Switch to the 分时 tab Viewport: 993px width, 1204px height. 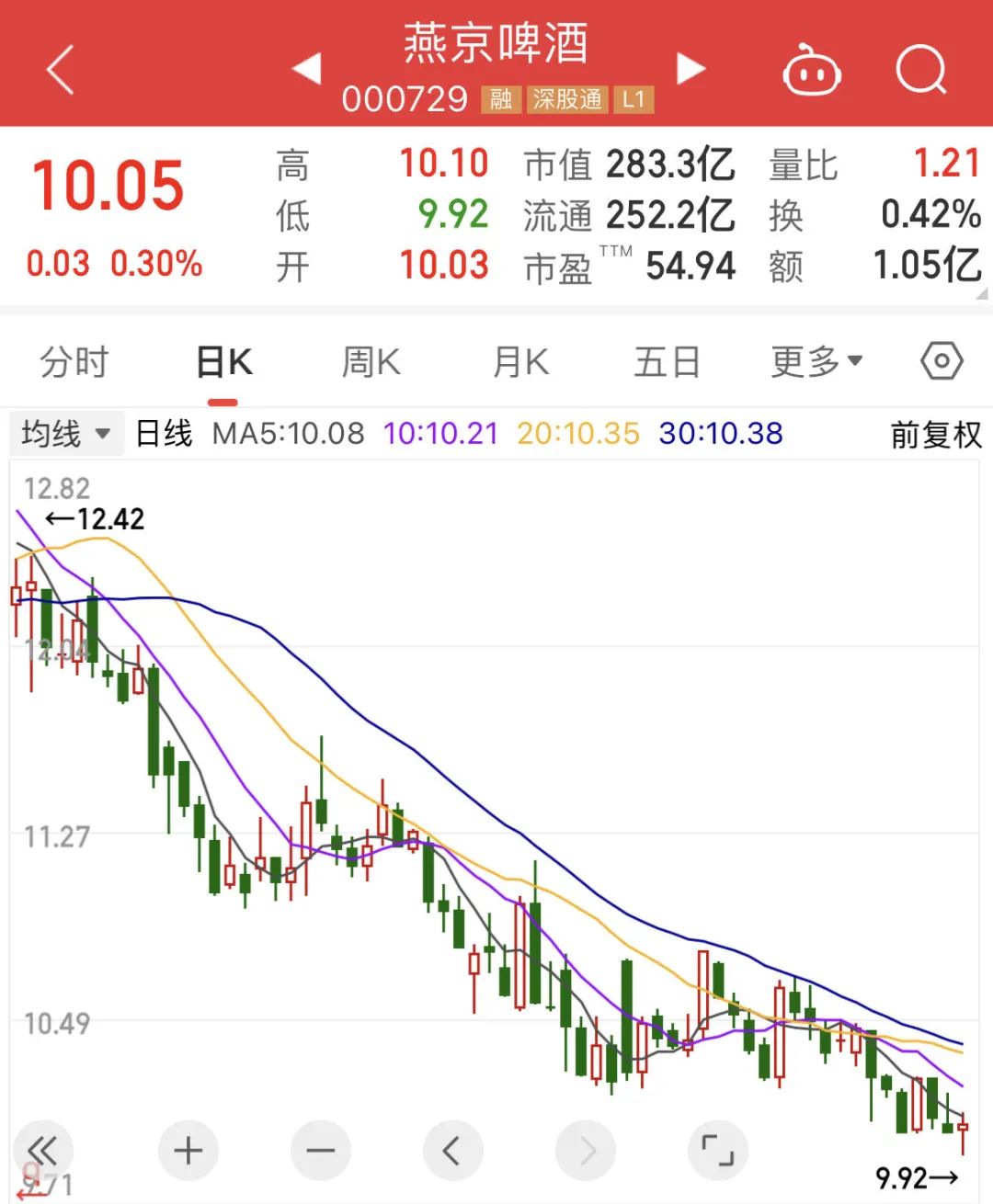(x=74, y=362)
